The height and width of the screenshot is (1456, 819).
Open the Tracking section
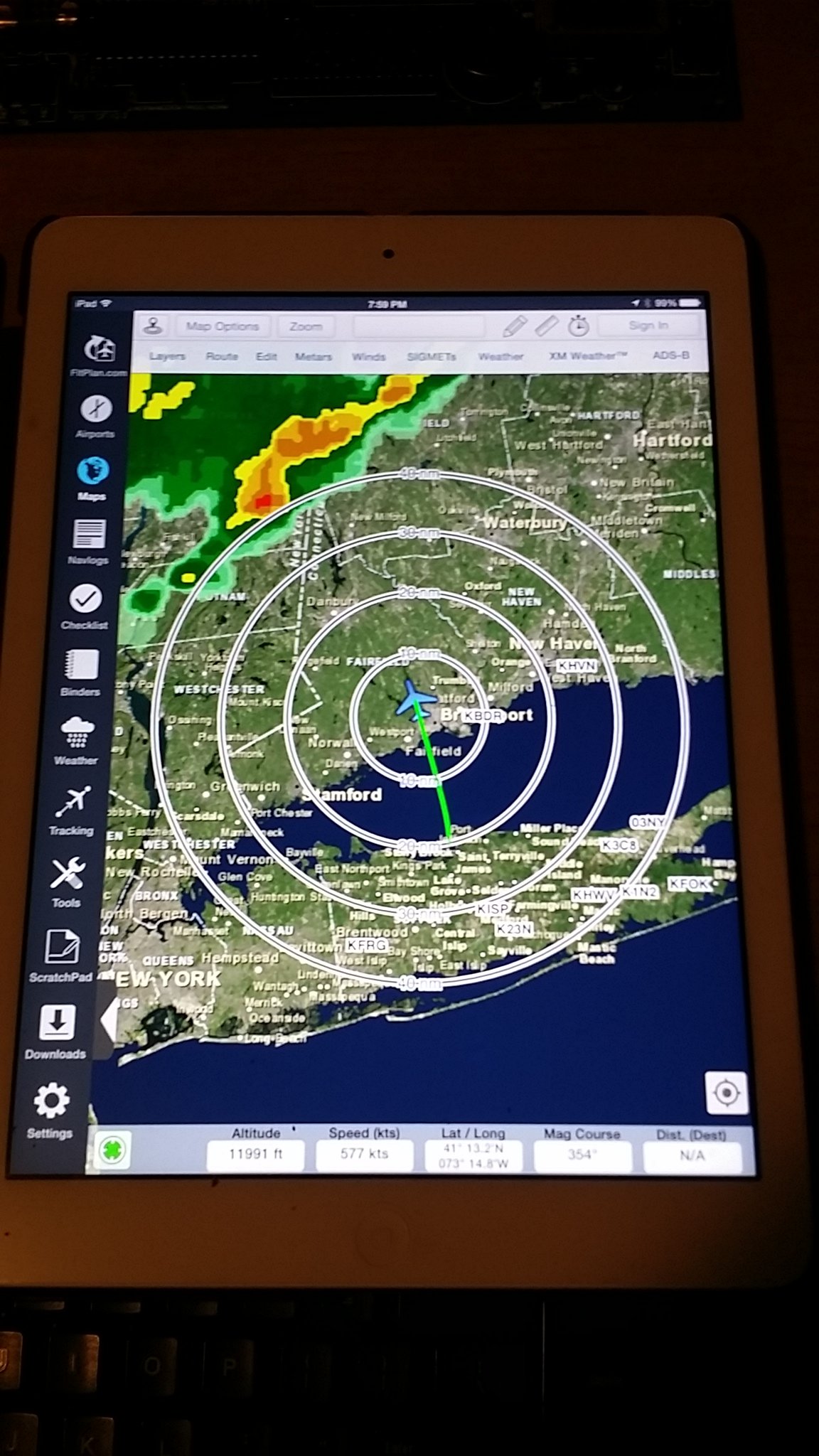(x=72, y=810)
